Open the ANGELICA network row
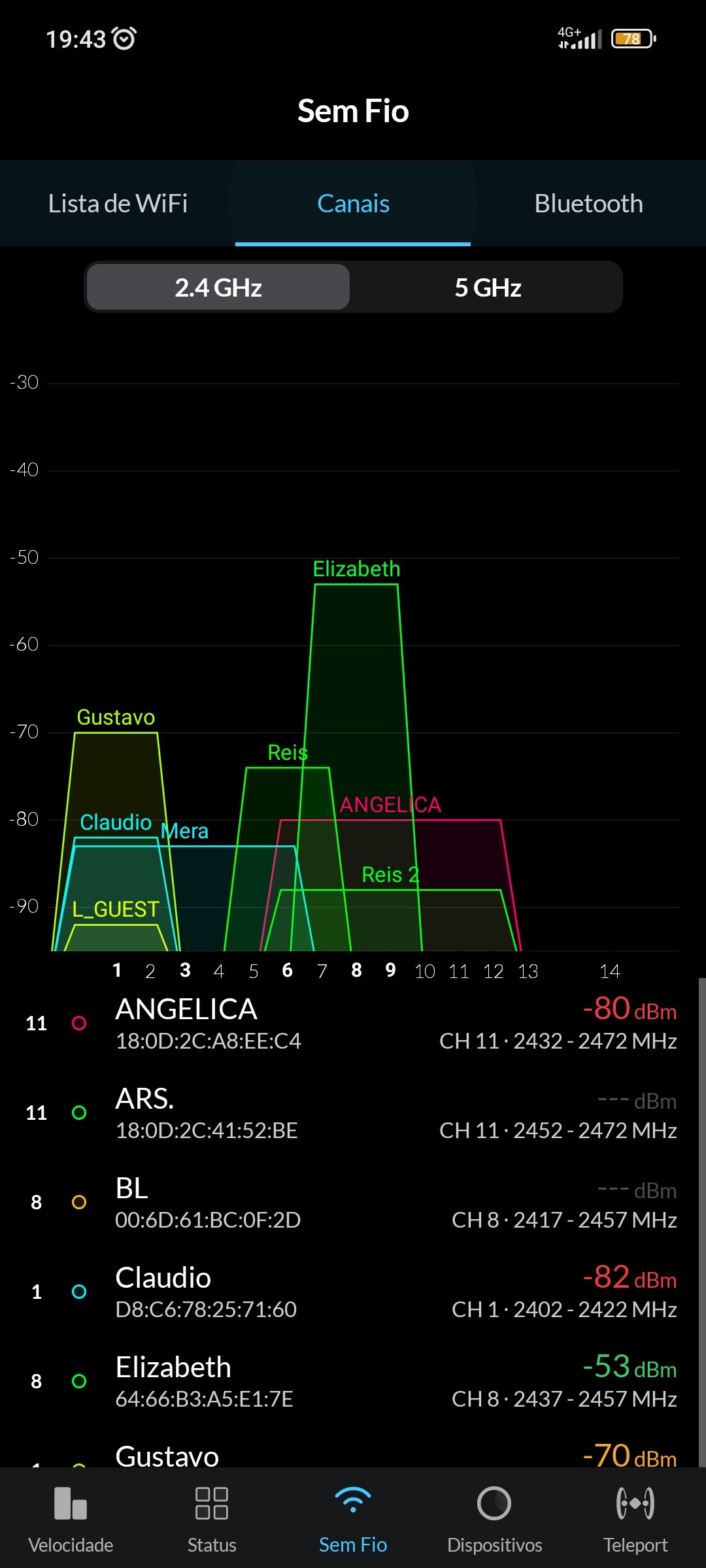This screenshot has width=706, height=1568. (353, 1023)
